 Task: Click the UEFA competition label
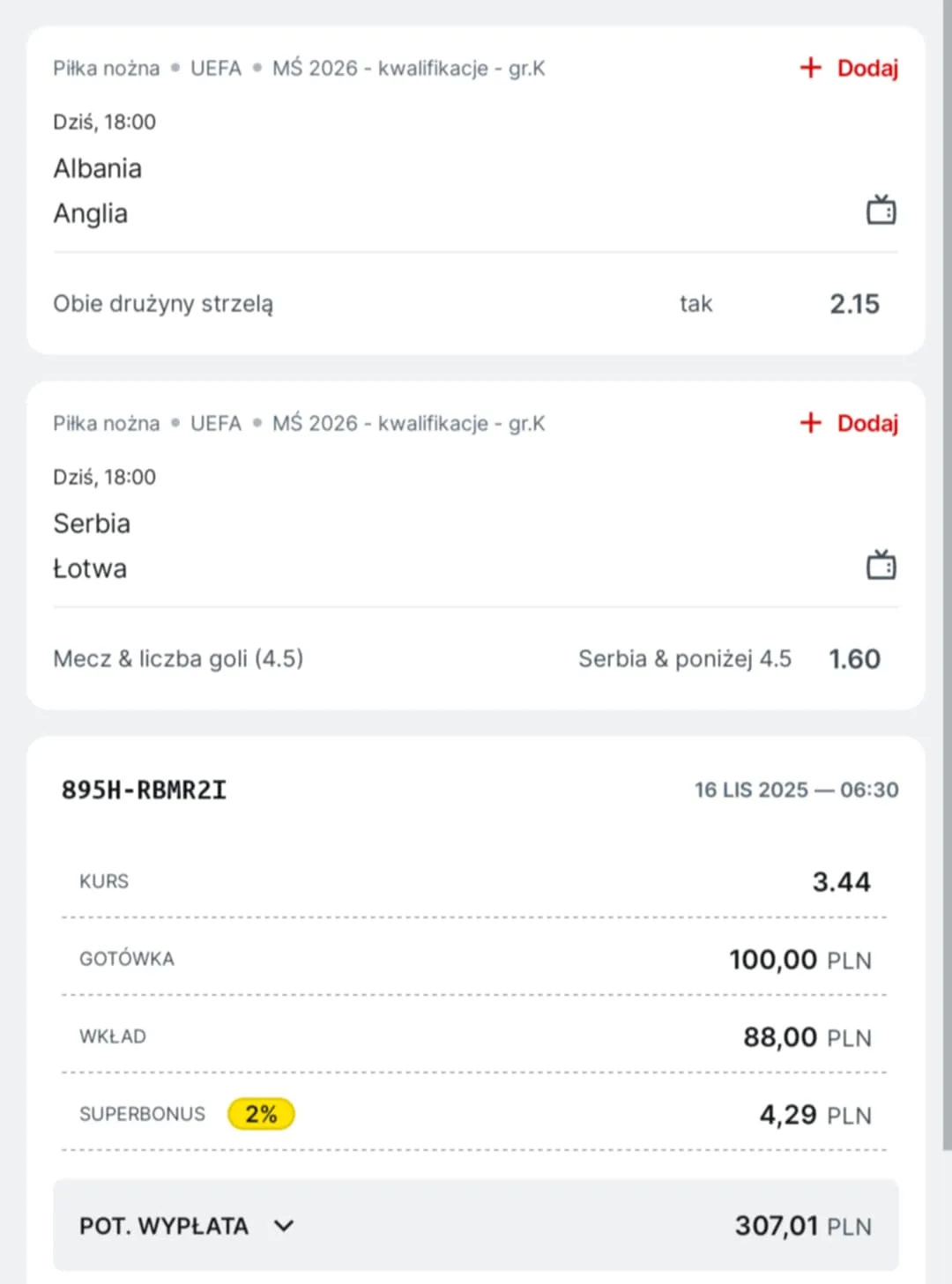tap(216, 67)
